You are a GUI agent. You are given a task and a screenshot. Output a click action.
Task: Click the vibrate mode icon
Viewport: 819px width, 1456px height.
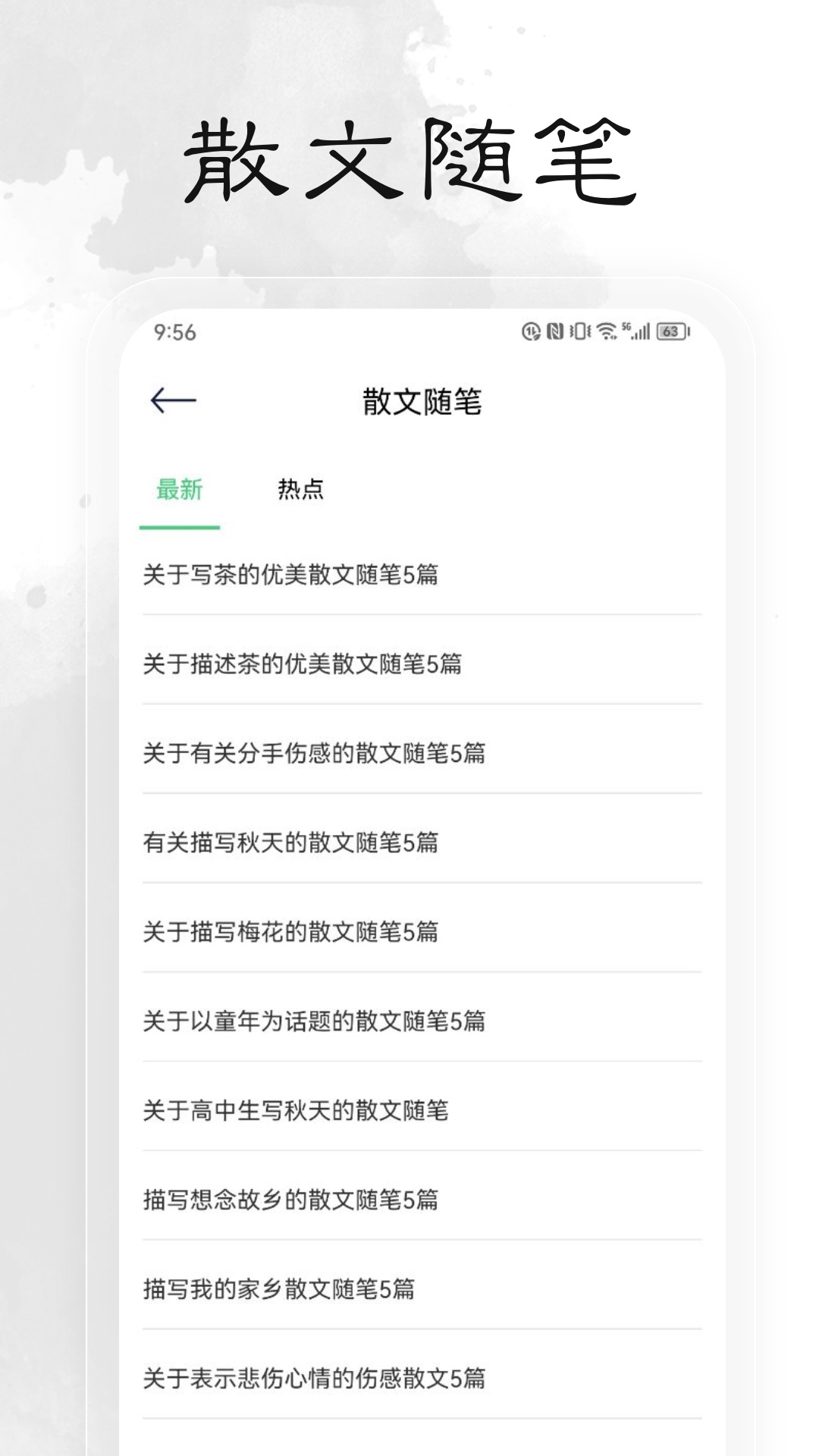coord(580,331)
